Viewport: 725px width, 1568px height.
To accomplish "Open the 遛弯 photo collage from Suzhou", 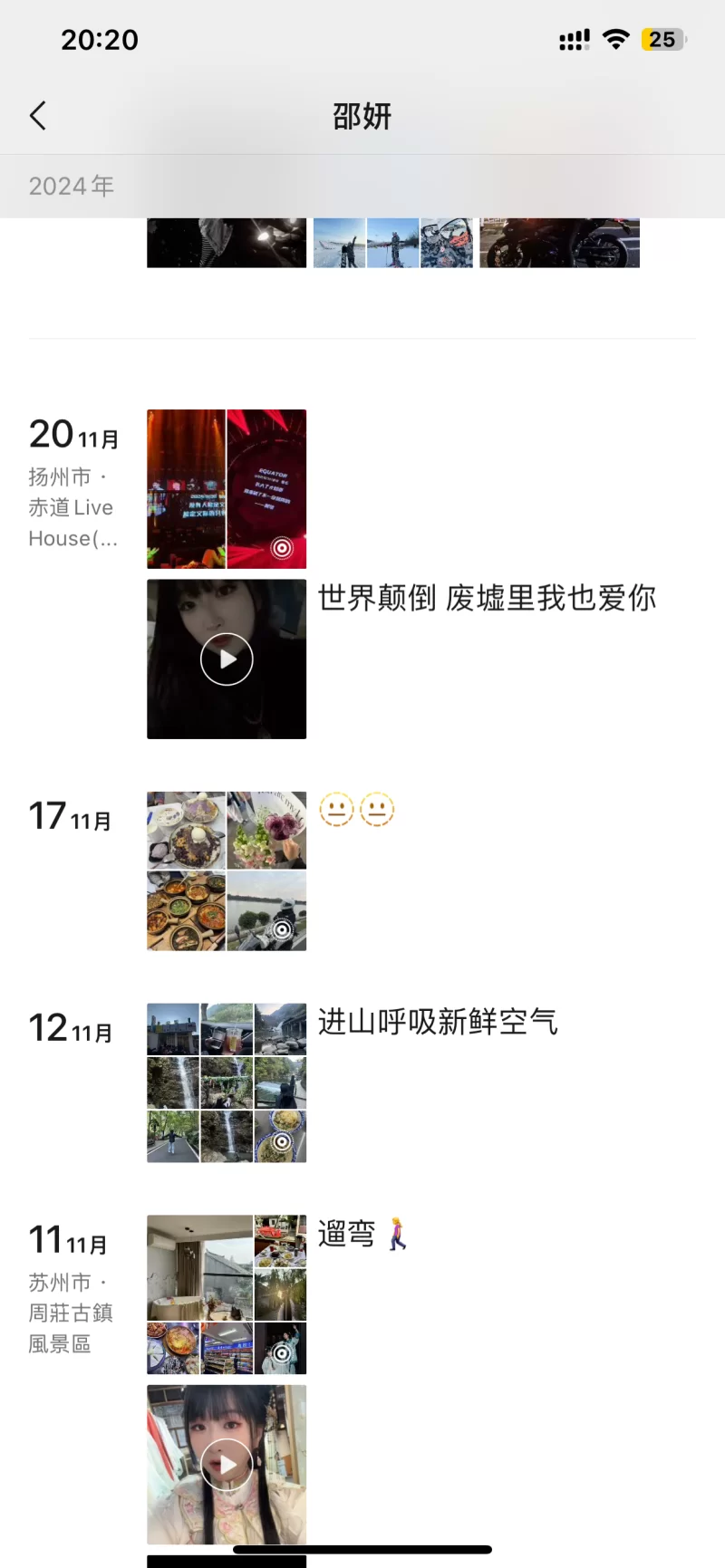I will (227, 1294).
